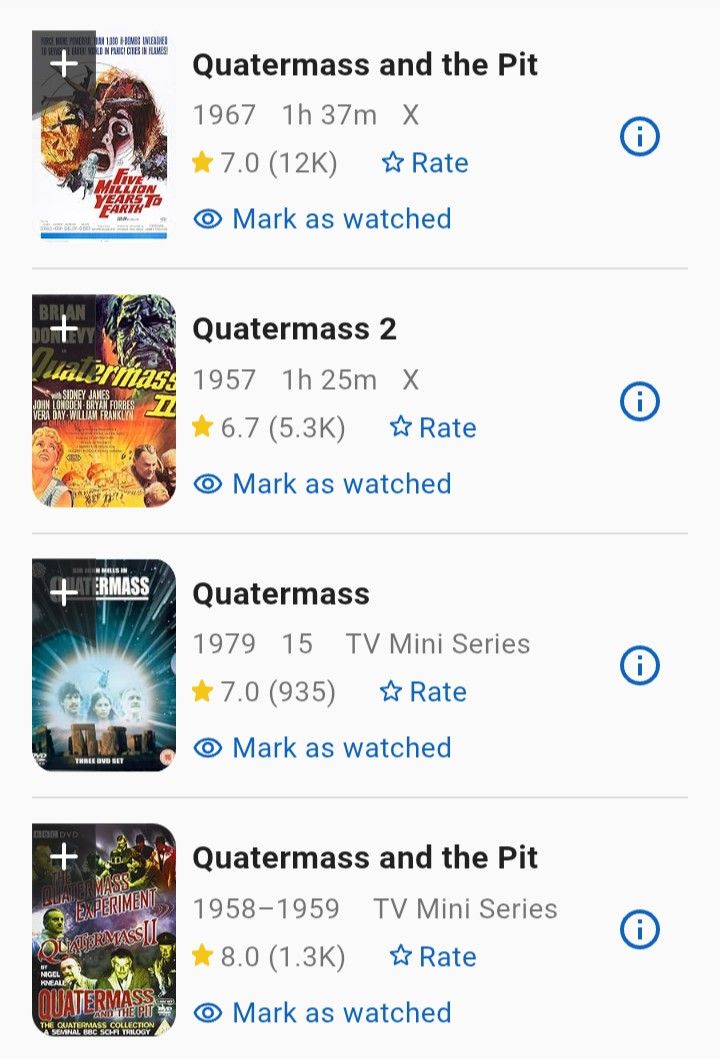720x1059 pixels.
Task: Rate the 1967 Quatermass and the Pit
Action: click(425, 163)
